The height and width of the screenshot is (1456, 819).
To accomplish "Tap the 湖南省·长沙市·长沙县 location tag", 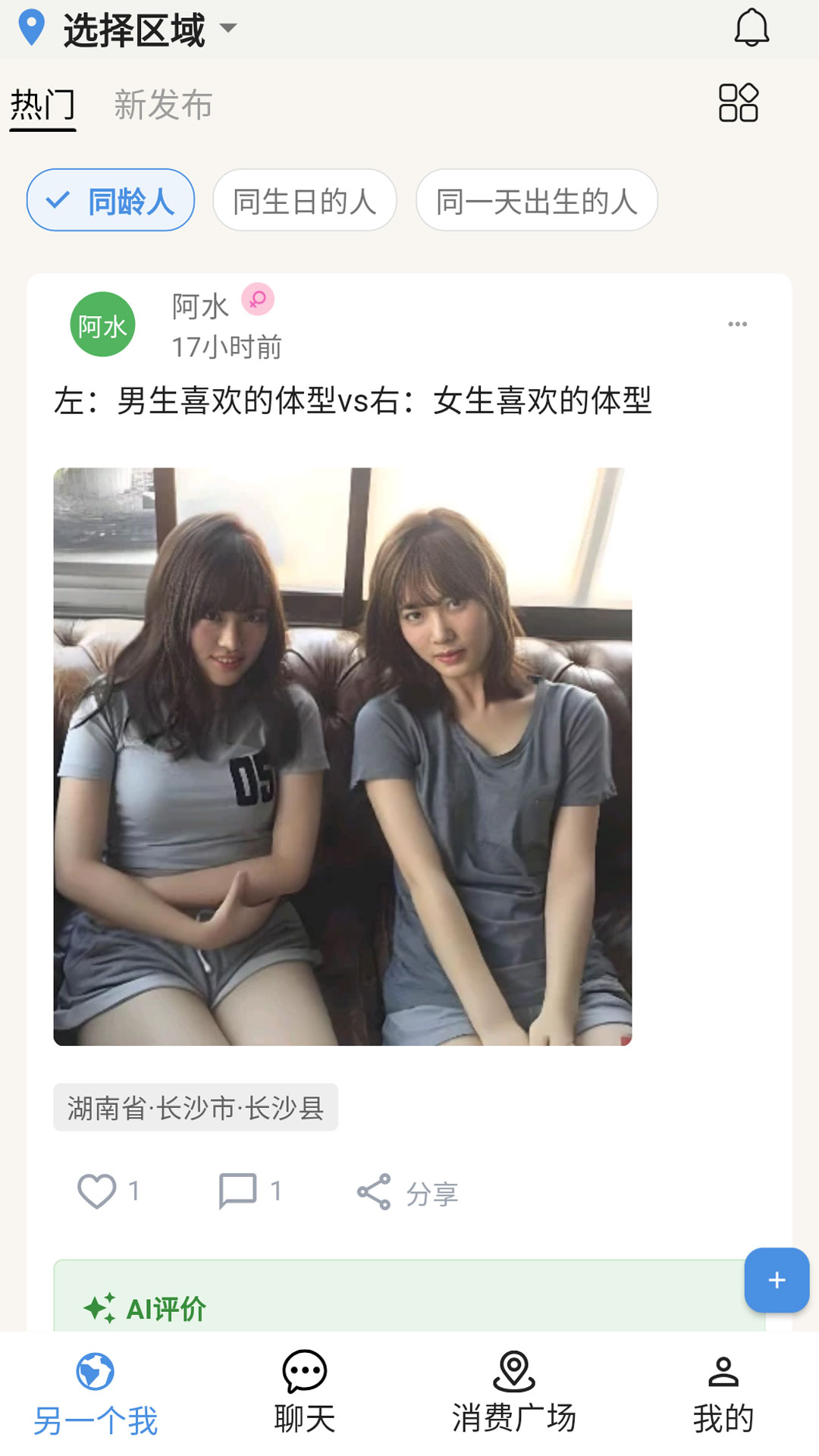I will tap(196, 1108).
